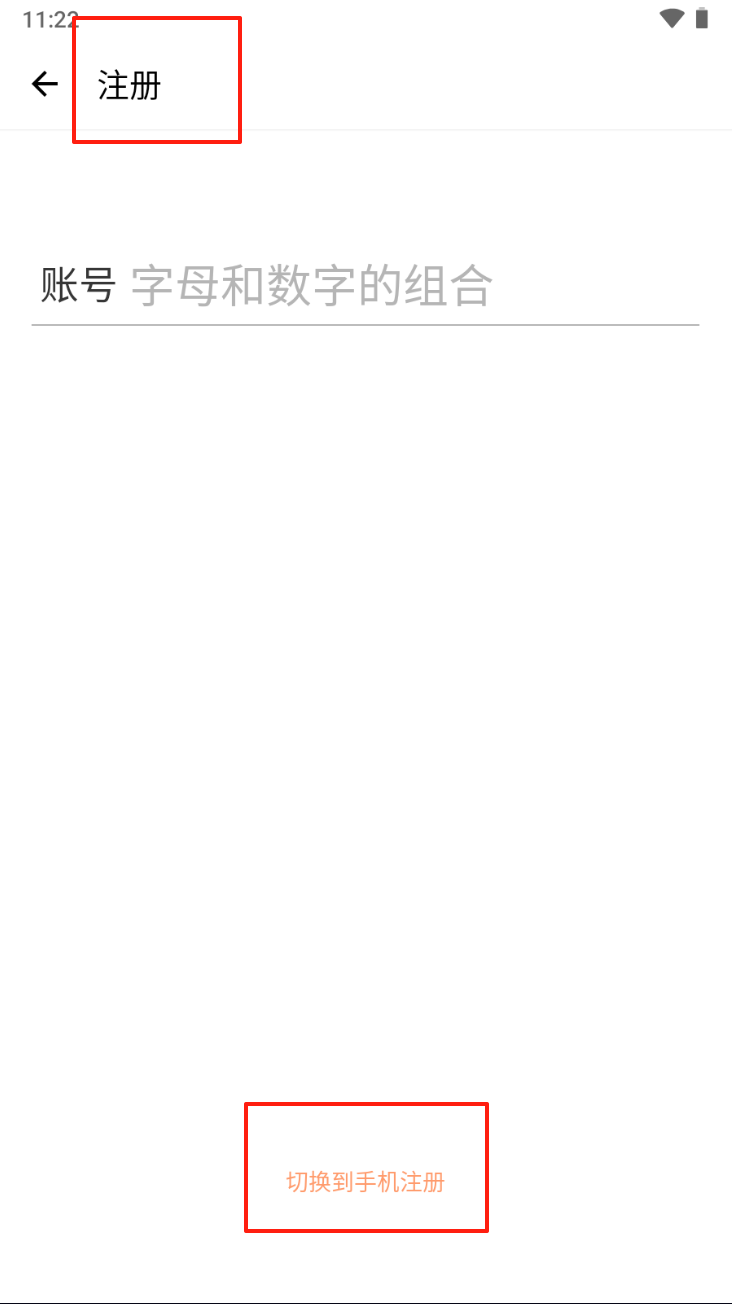Switch to phone signup via 切换到手机注册

coord(366,1182)
